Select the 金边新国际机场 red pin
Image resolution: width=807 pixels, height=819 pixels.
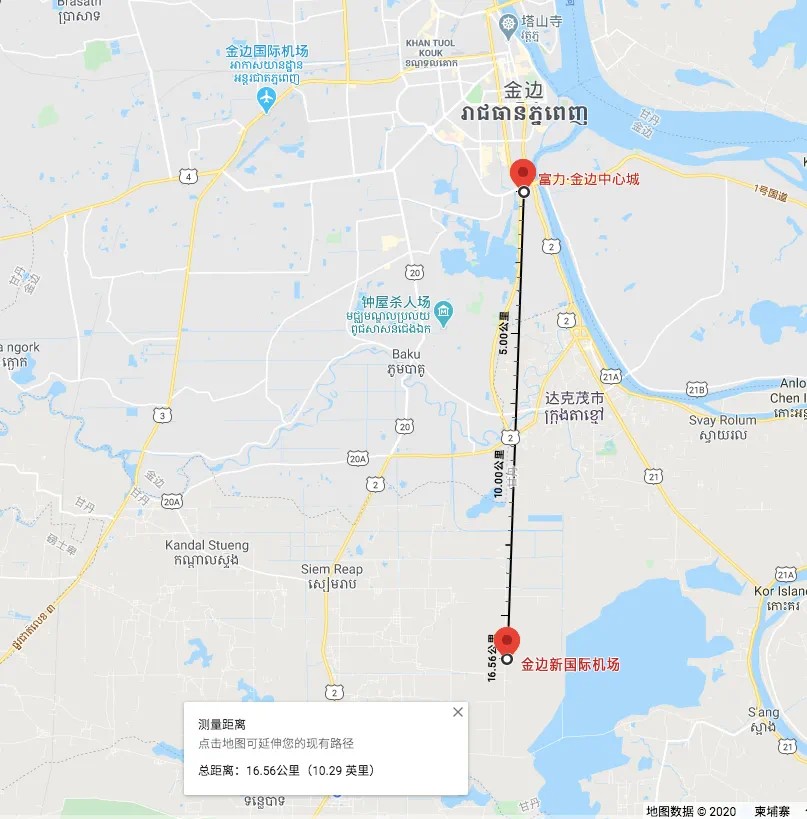(508, 640)
